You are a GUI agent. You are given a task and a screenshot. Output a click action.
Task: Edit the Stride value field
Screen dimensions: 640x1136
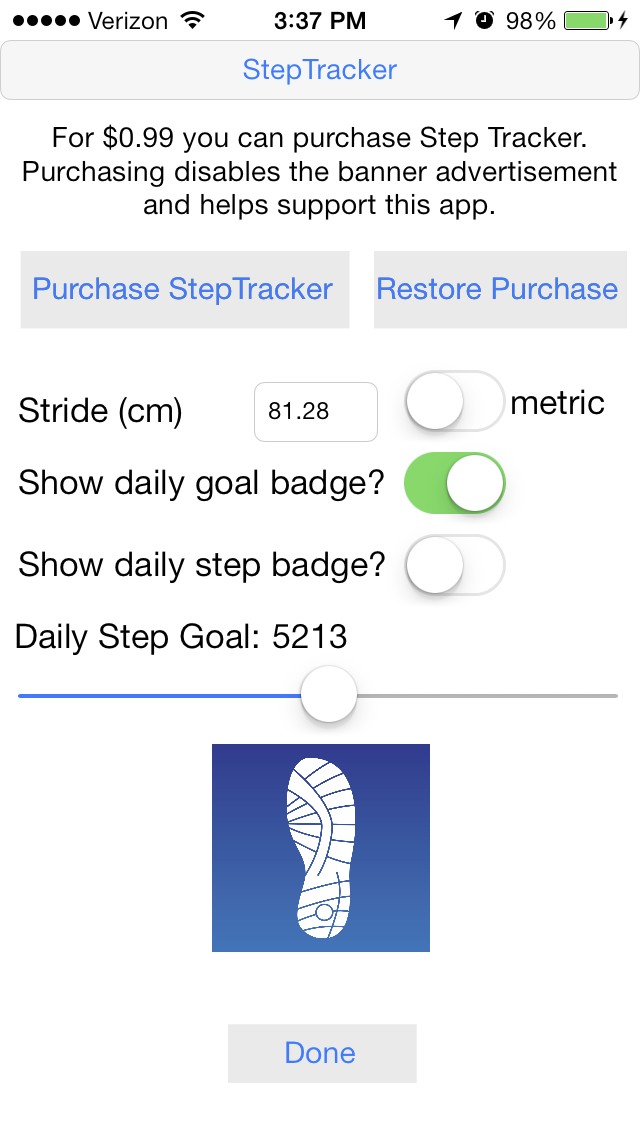316,412
